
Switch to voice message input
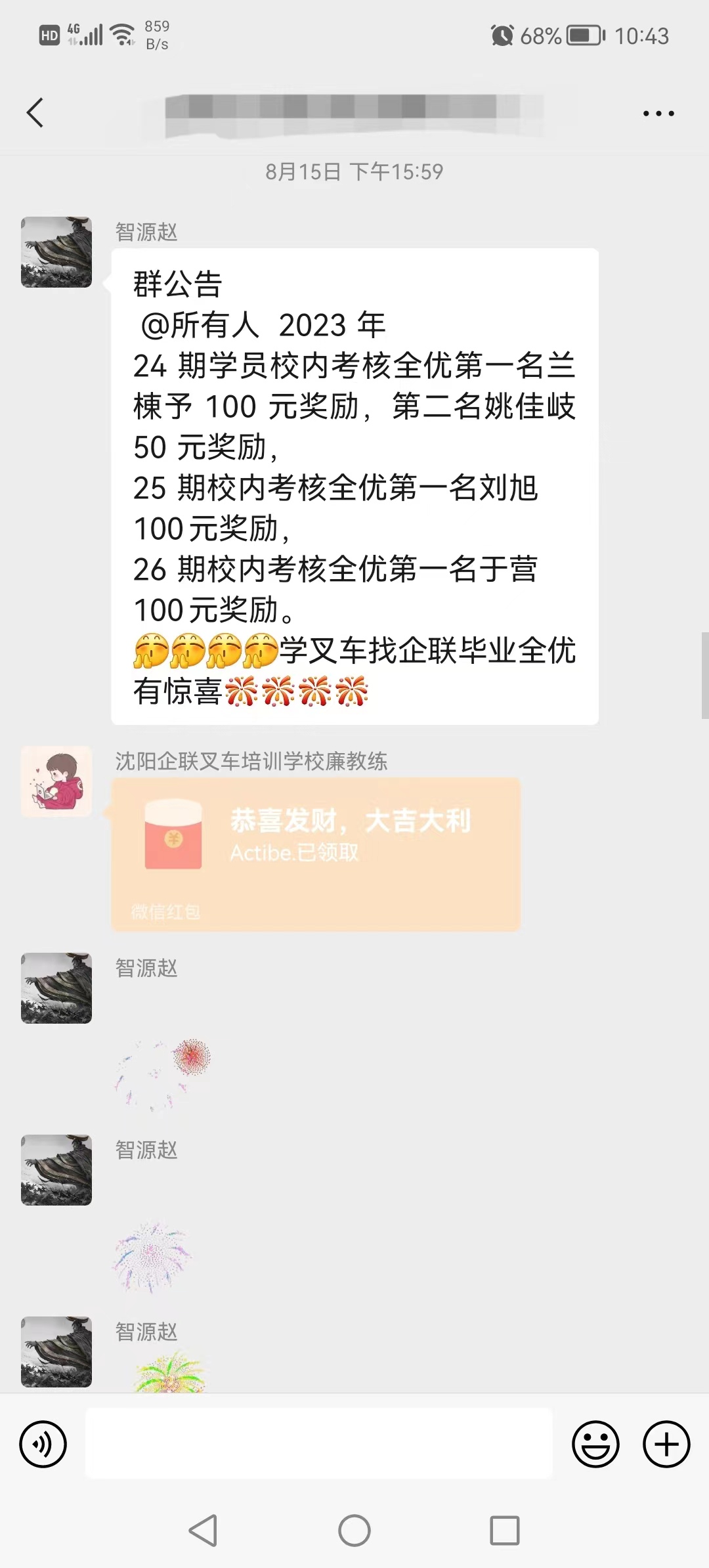(x=43, y=1445)
